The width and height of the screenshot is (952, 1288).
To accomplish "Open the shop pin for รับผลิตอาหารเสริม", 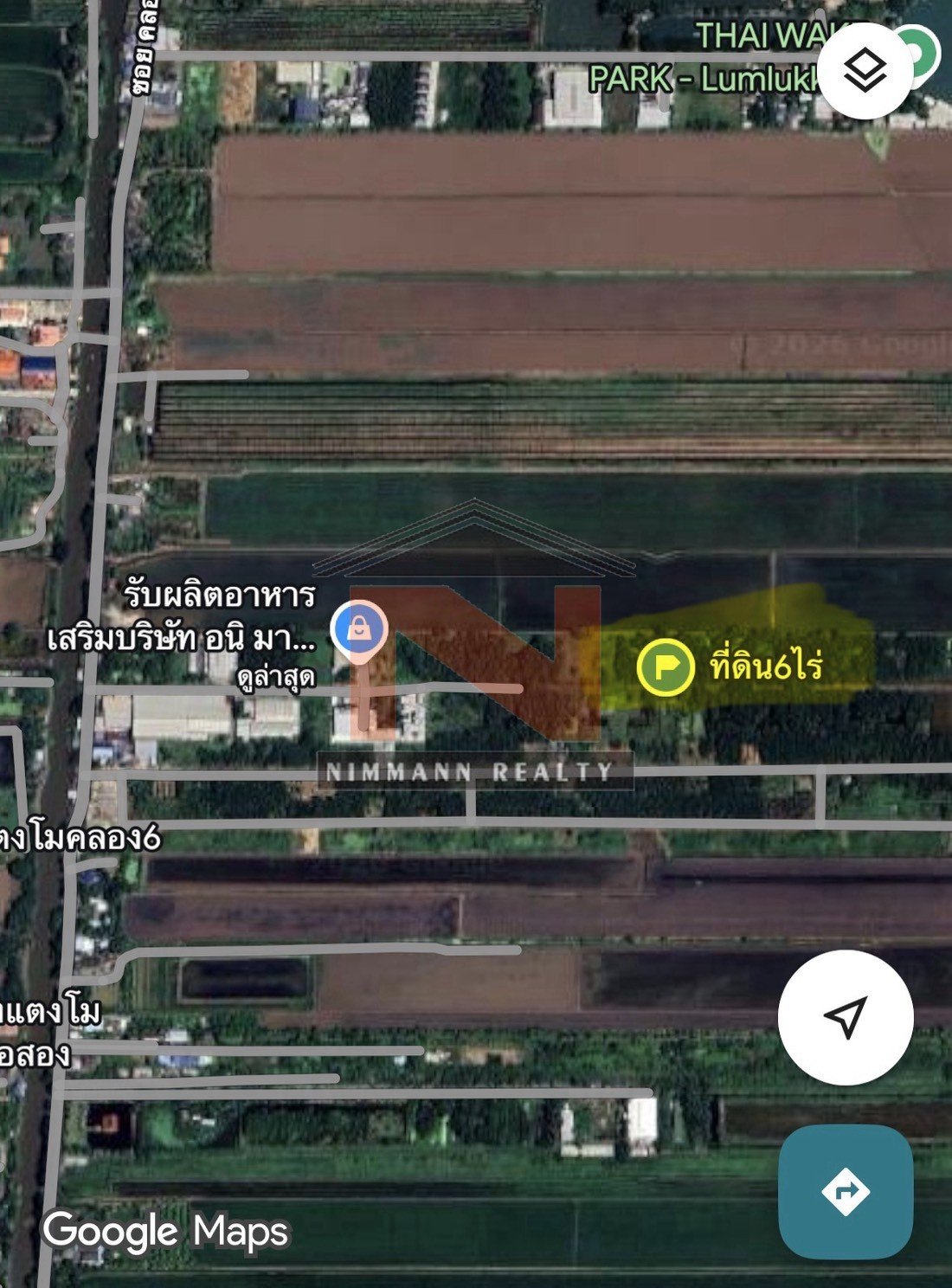I will [x=358, y=629].
